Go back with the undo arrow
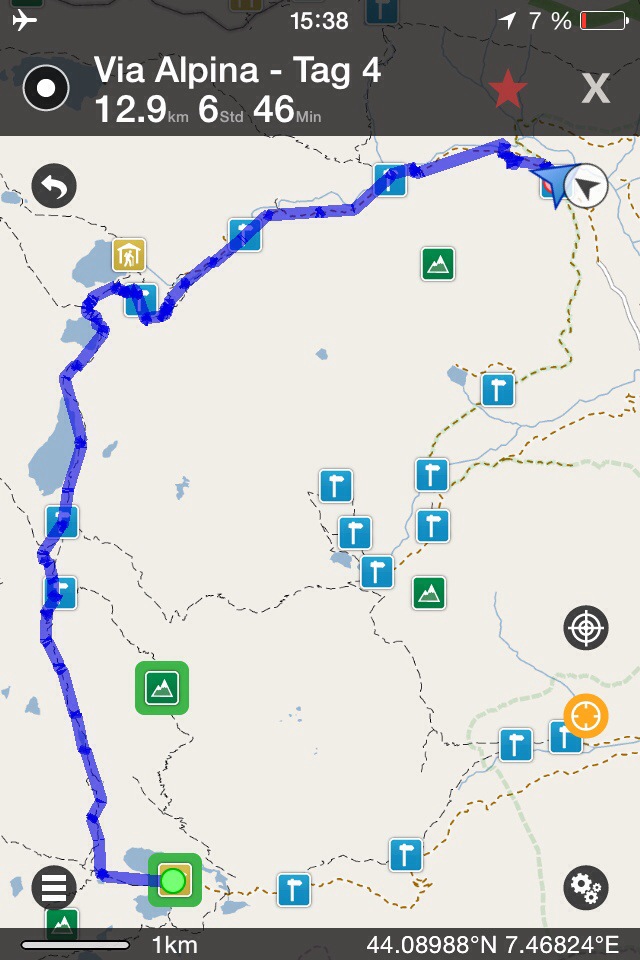Screen dimensions: 640x960 tap(54, 187)
